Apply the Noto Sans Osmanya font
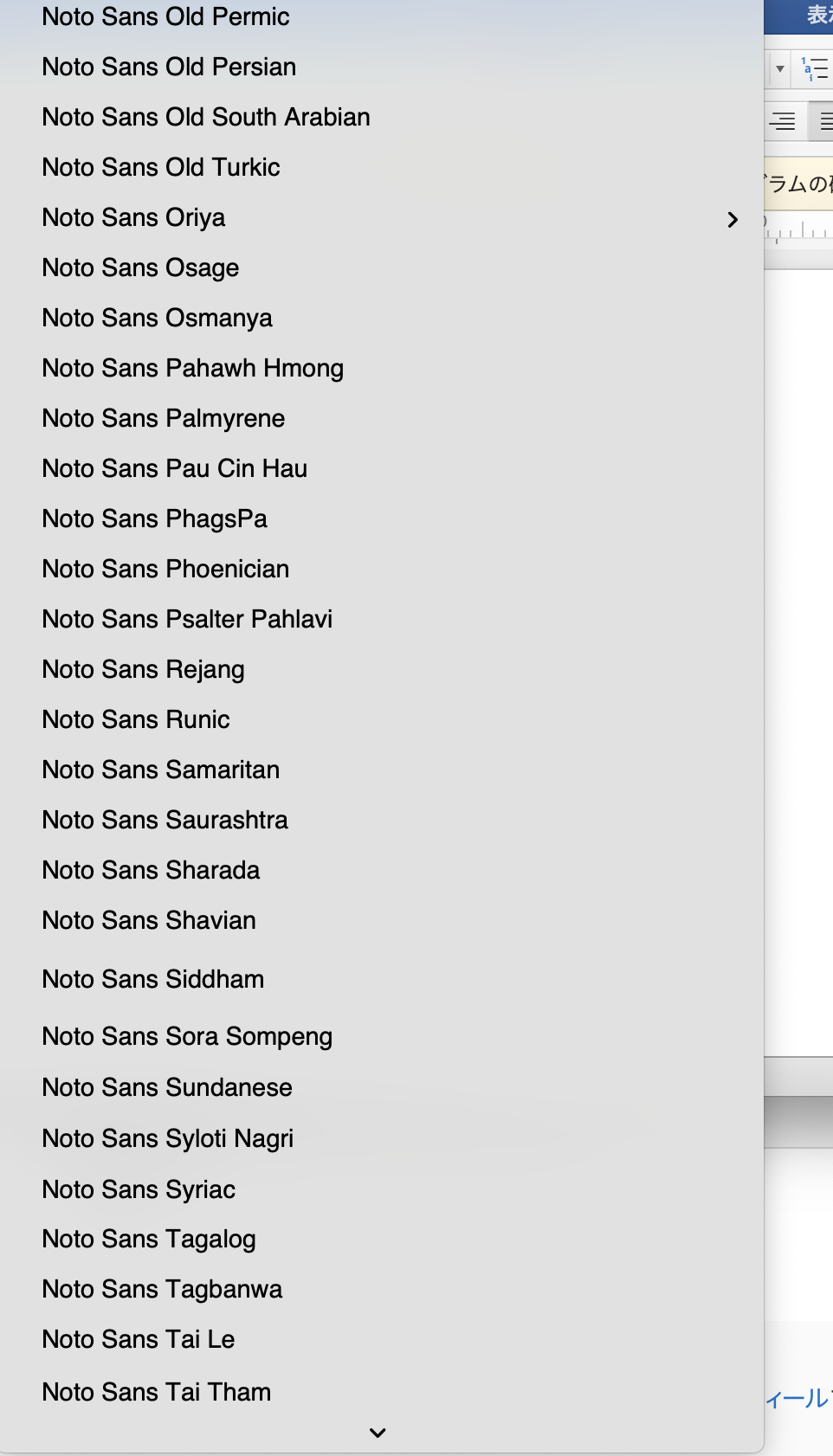833x1456 pixels. (x=157, y=318)
